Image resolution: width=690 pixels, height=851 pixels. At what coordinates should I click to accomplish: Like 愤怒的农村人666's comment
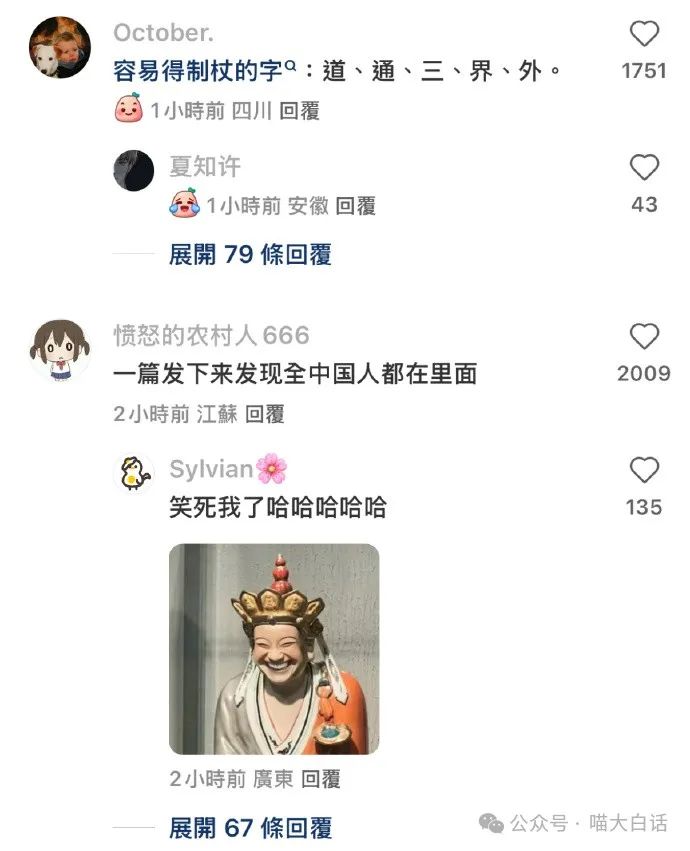644,337
